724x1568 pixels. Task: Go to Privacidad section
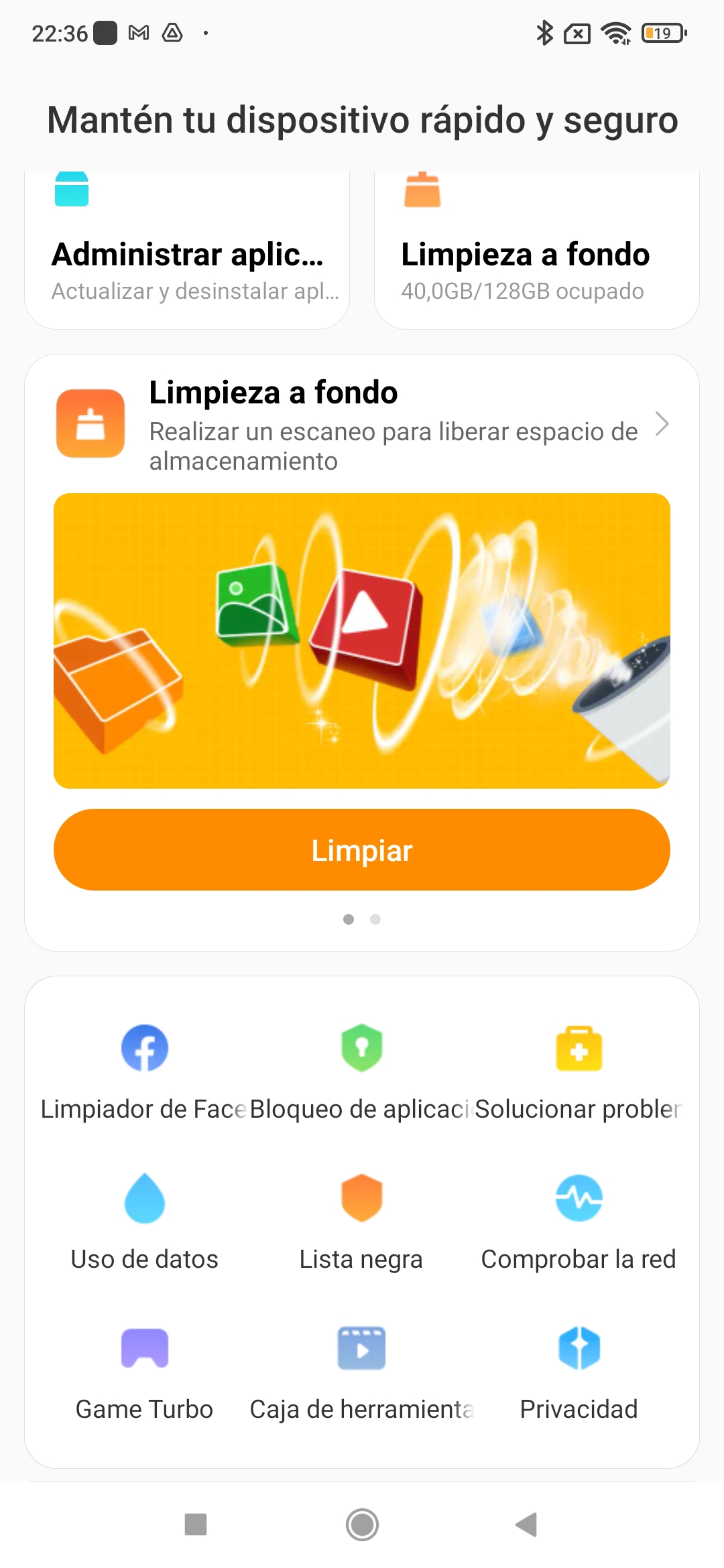click(579, 1367)
